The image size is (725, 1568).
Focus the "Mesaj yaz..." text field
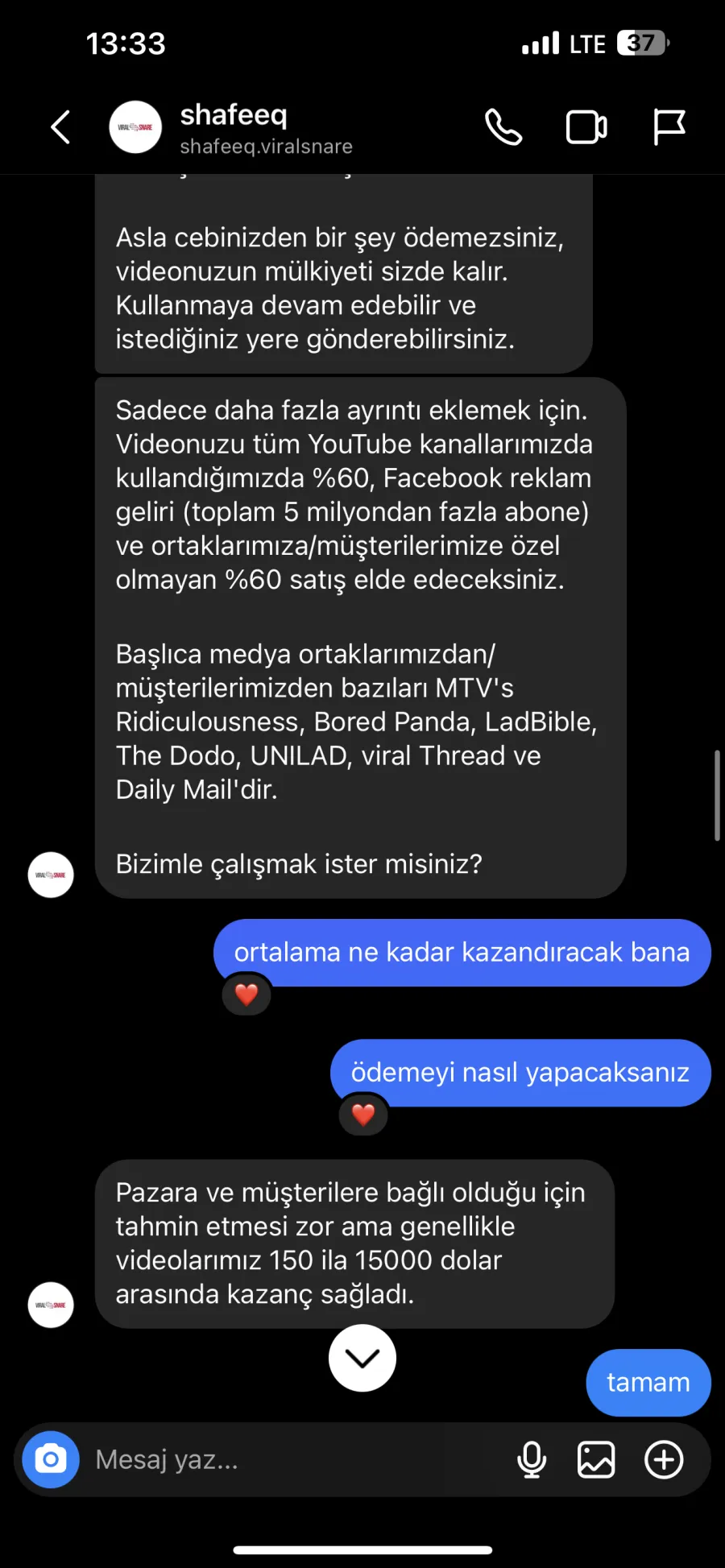point(290,1459)
